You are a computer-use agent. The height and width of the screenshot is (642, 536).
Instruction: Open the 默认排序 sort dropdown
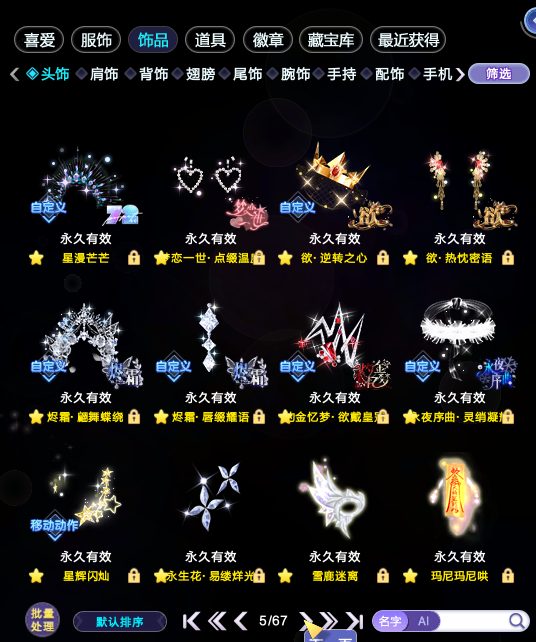tap(120, 622)
